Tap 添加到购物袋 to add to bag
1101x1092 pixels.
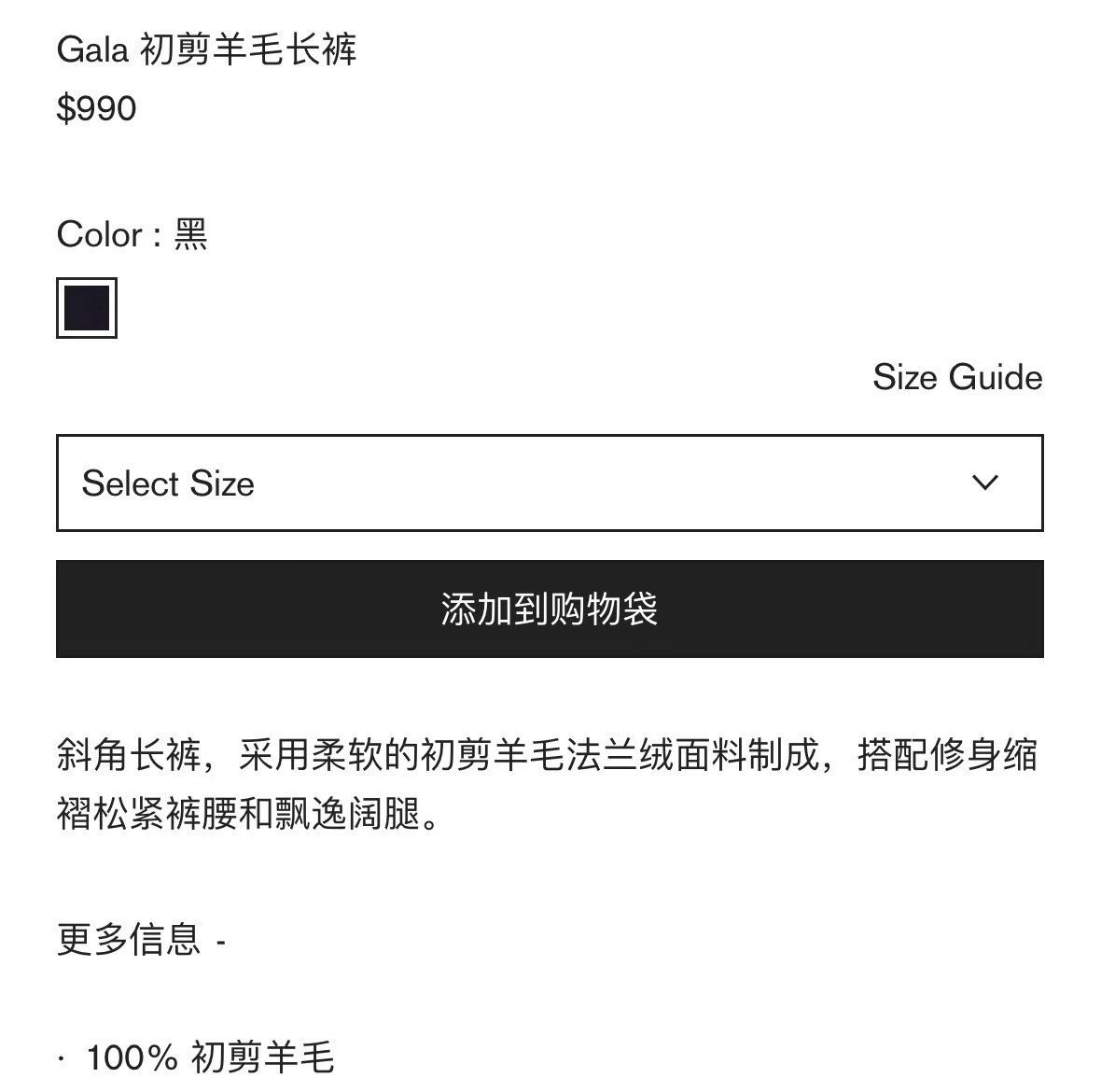click(x=550, y=609)
